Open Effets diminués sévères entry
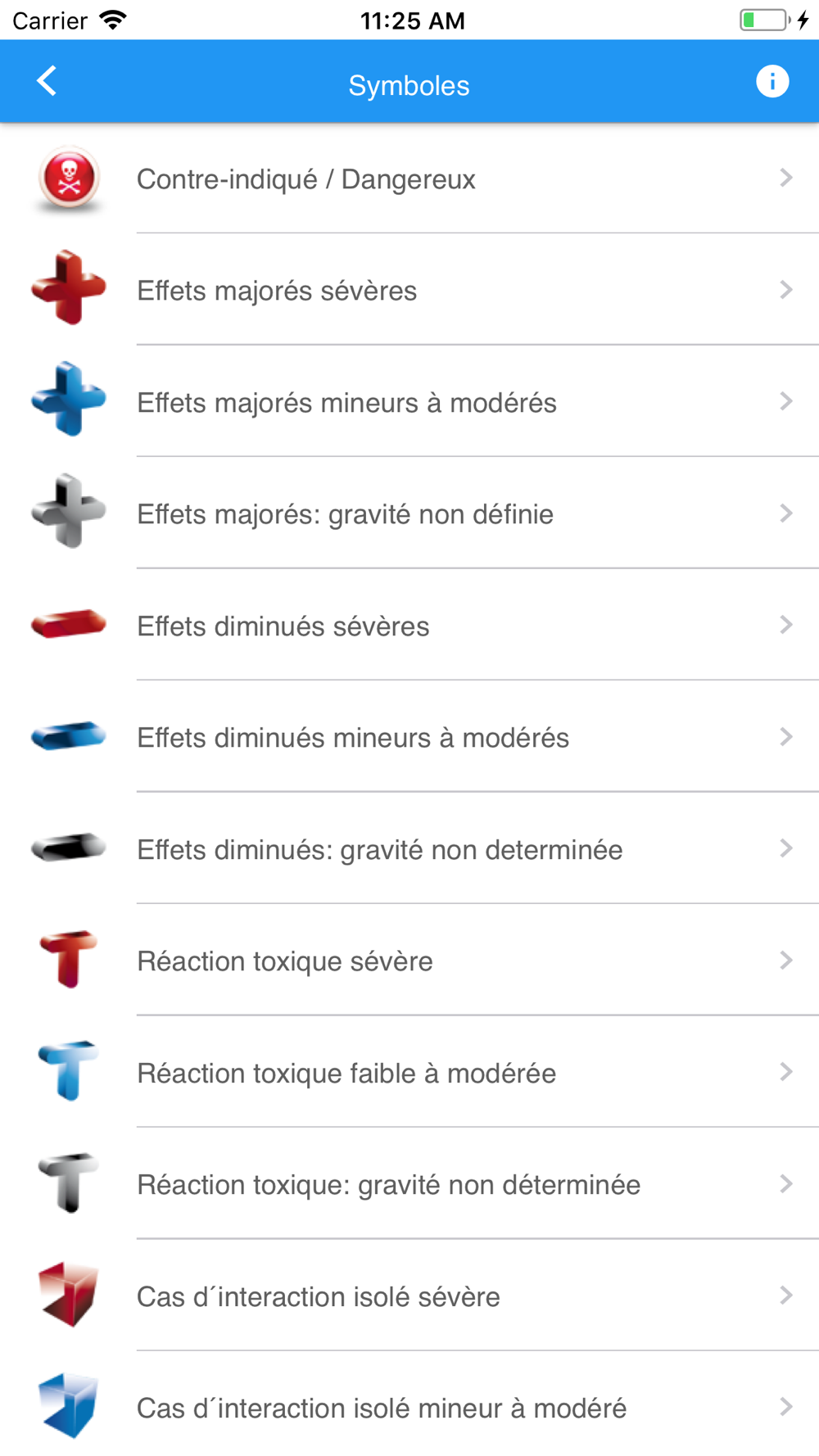Viewport: 819px width, 1456px height. (x=409, y=625)
